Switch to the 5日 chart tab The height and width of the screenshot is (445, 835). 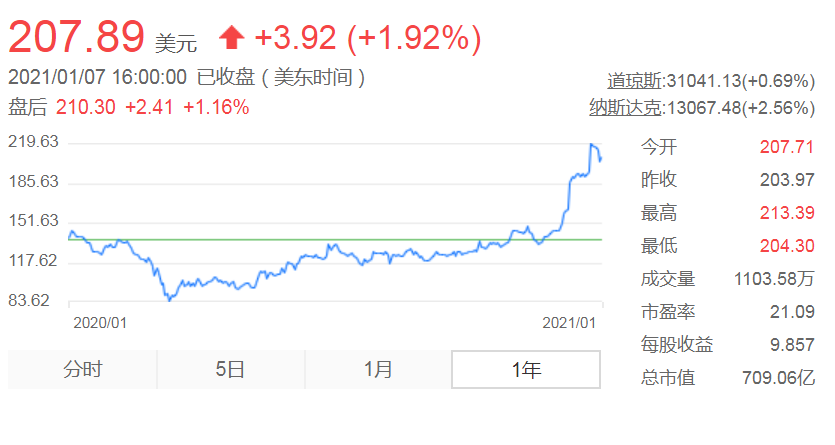point(230,369)
